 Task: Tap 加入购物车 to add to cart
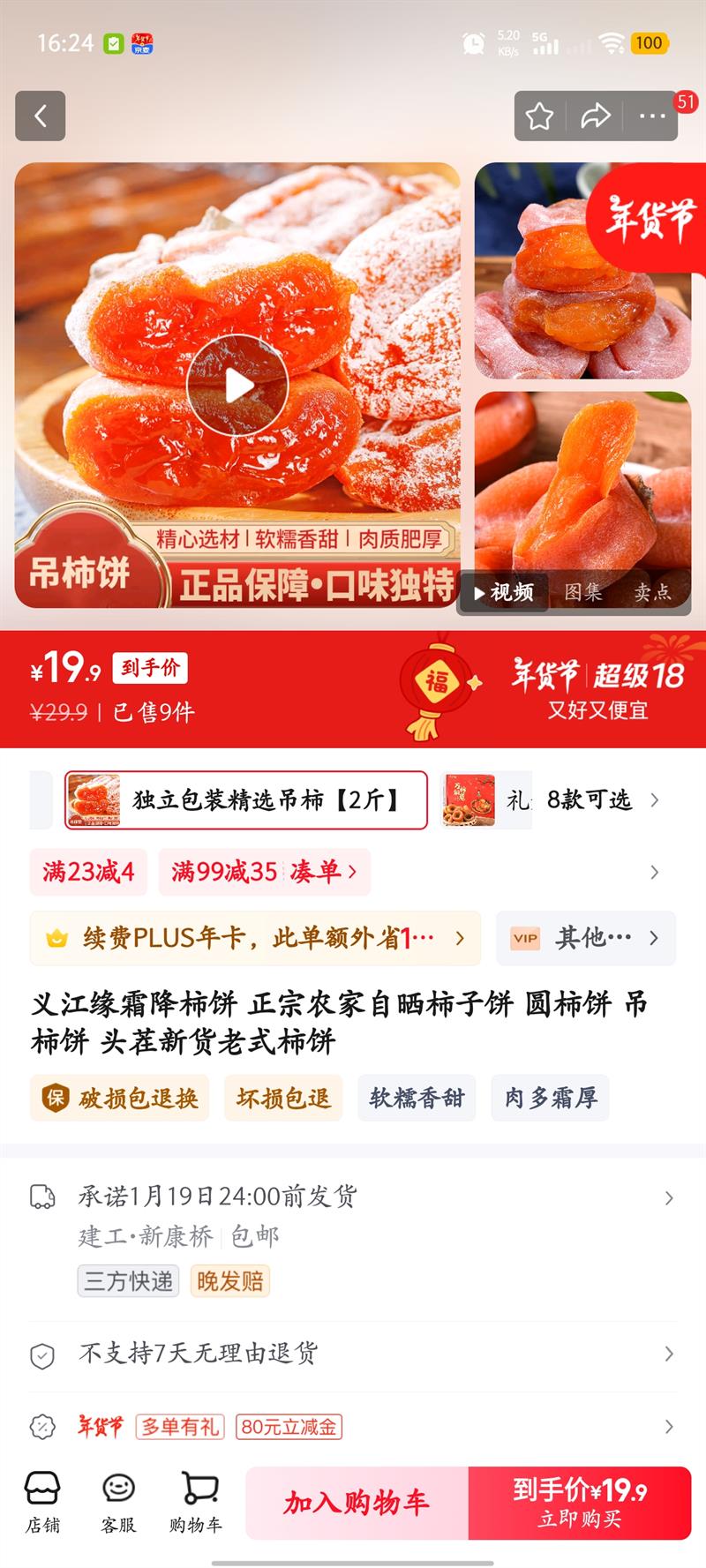click(357, 1503)
